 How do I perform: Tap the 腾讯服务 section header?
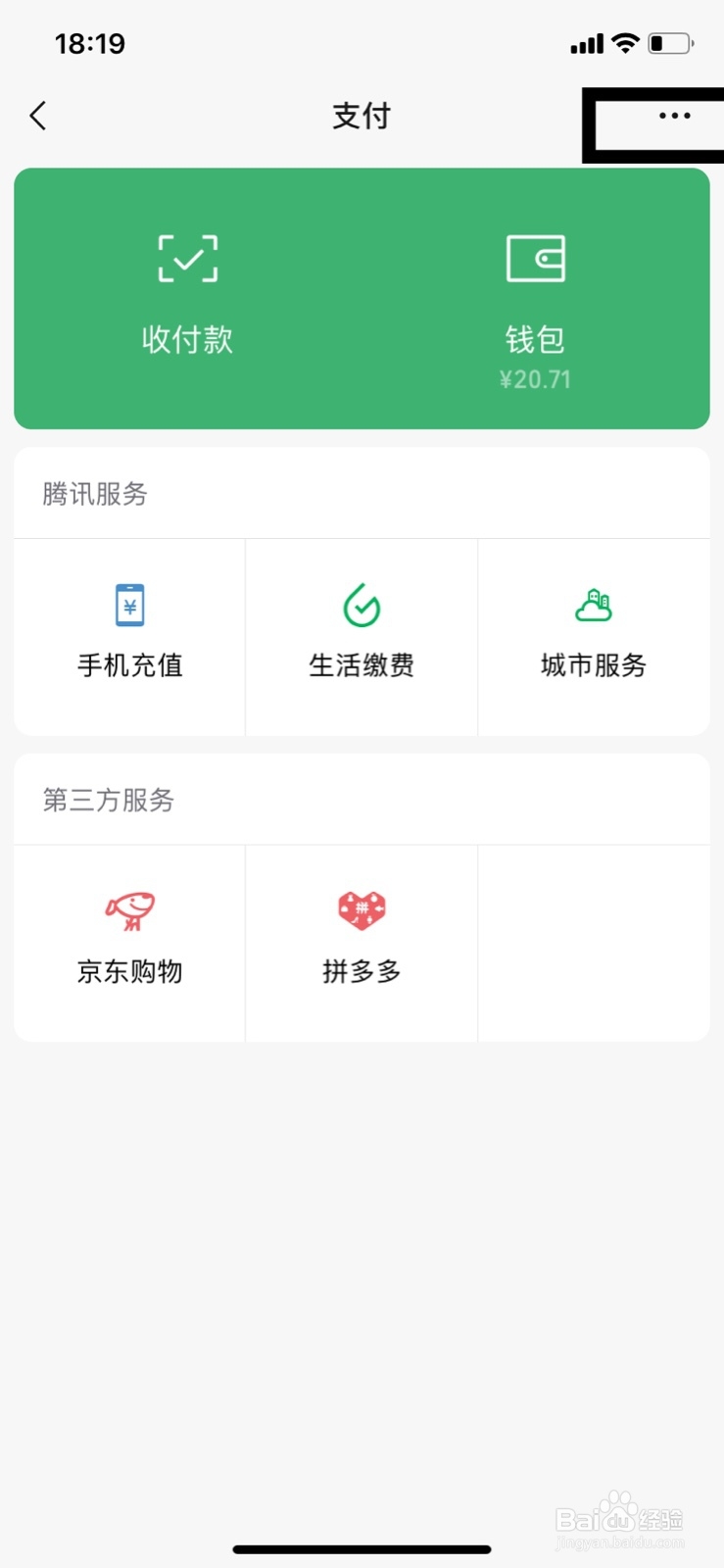(94, 494)
